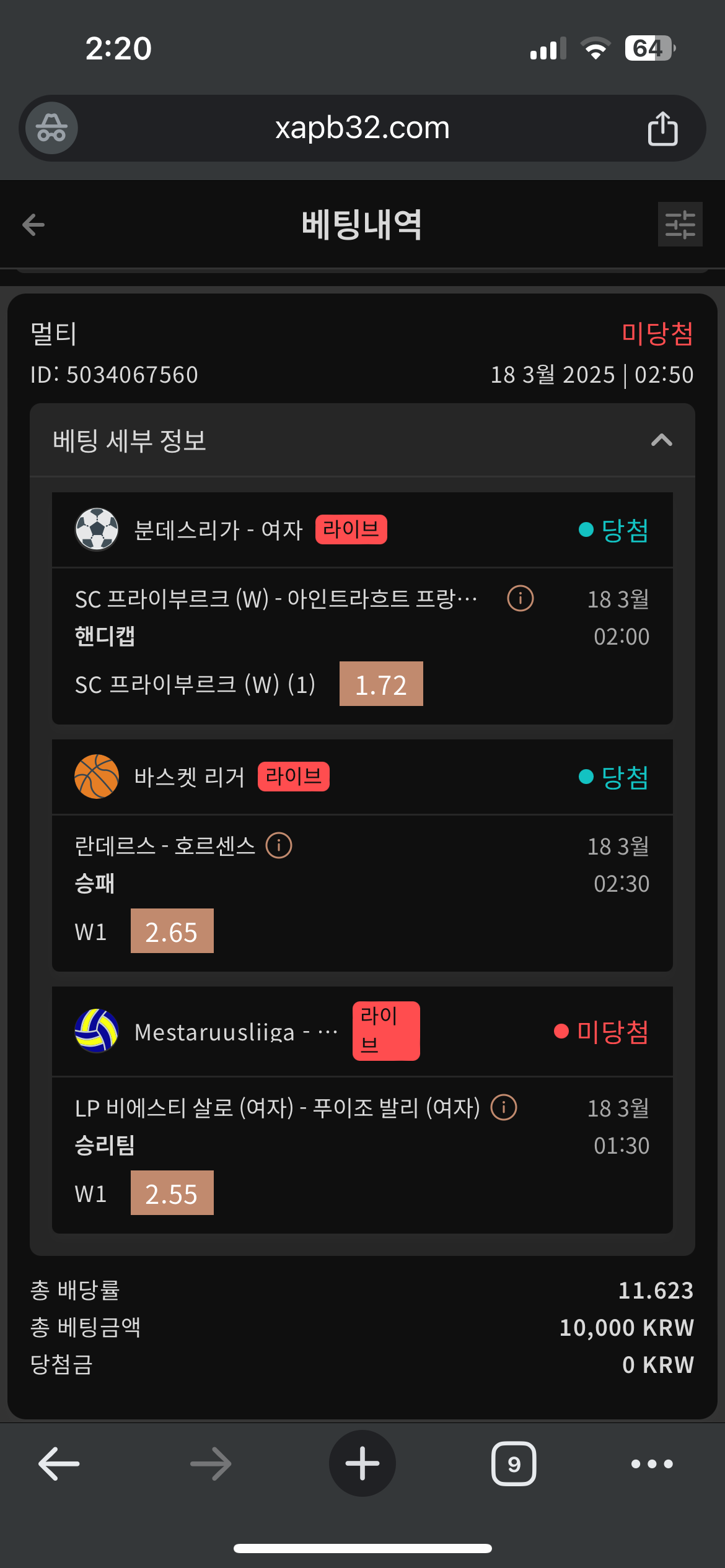
Task: Share the page from the address bar
Action: point(662,128)
